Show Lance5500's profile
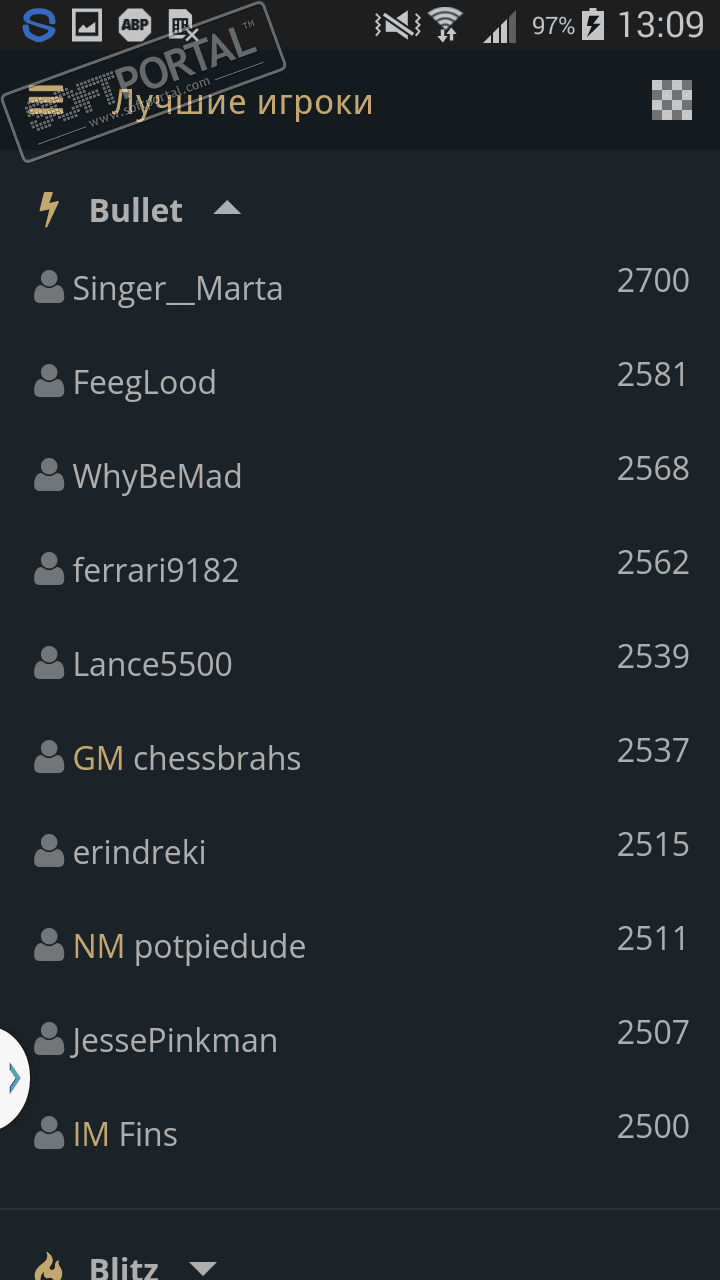 click(152, 665)
